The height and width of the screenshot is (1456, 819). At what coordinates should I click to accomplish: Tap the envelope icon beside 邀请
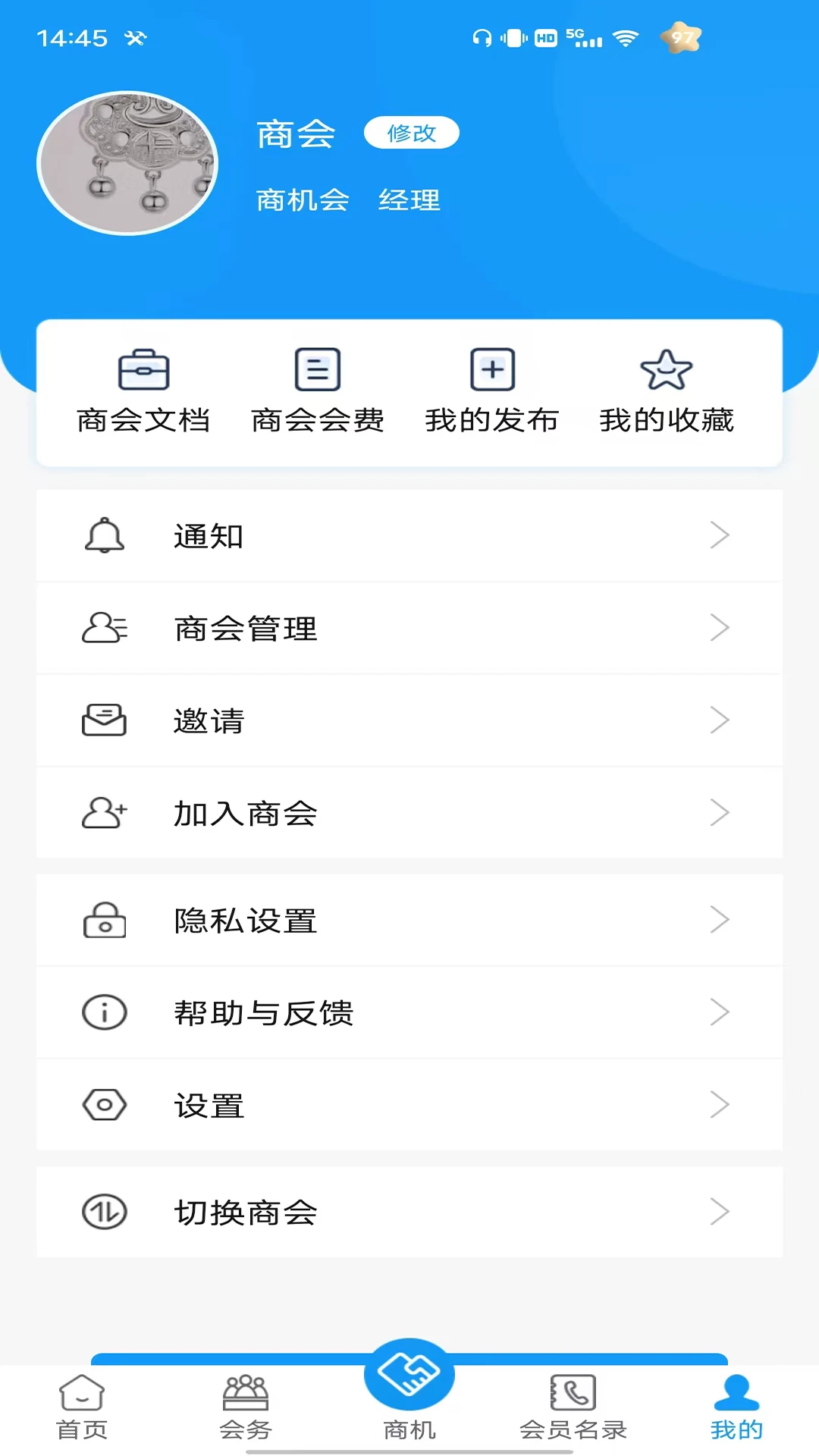click(105, 720)
